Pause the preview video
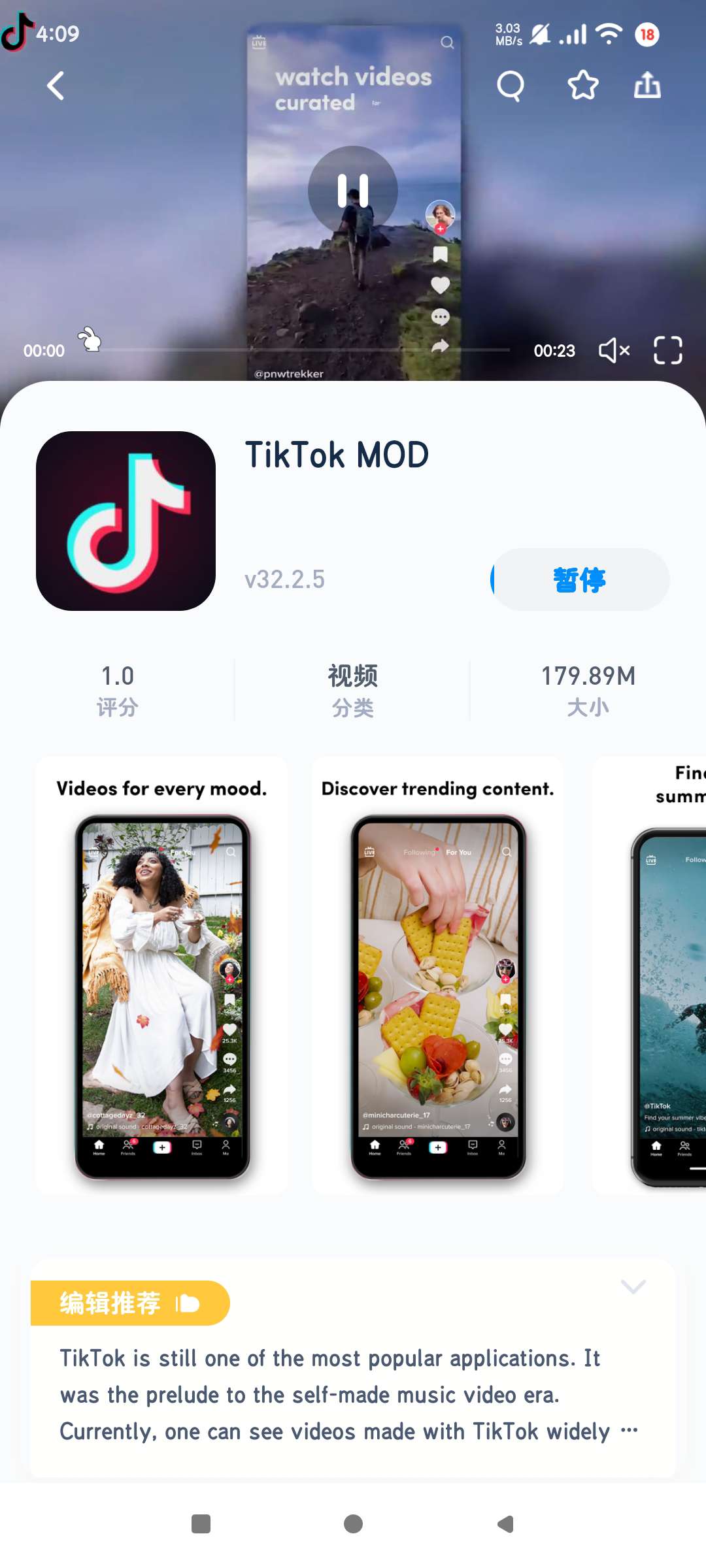Viewport: 706px width, 1568px height. pyautogui.click(x=353, y=190)
